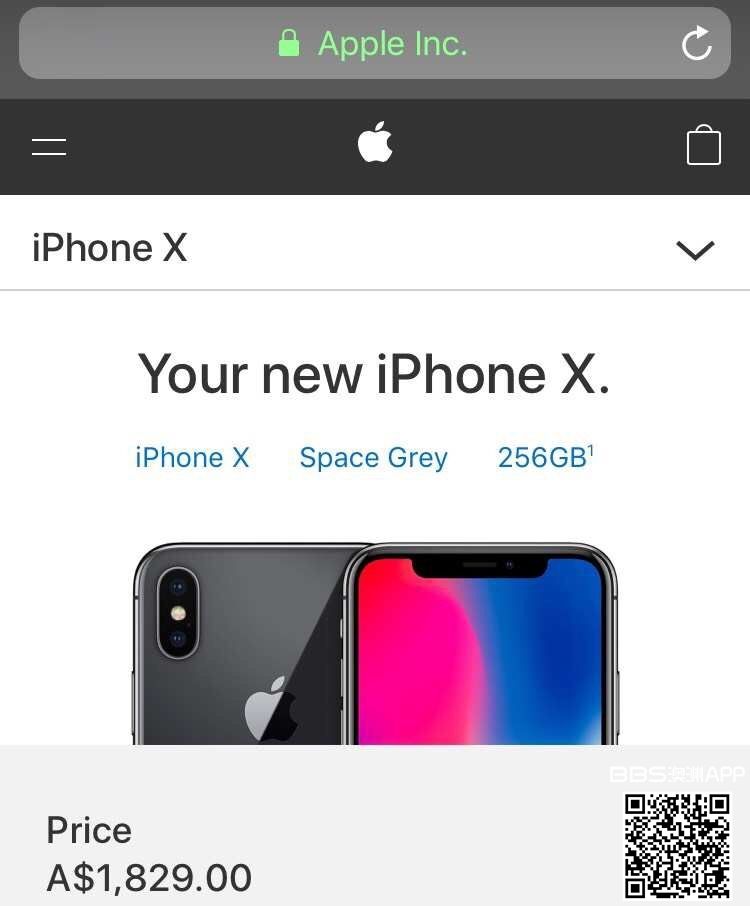
Task: Expand the iPhone X section chevron
Action: (695, 250)
